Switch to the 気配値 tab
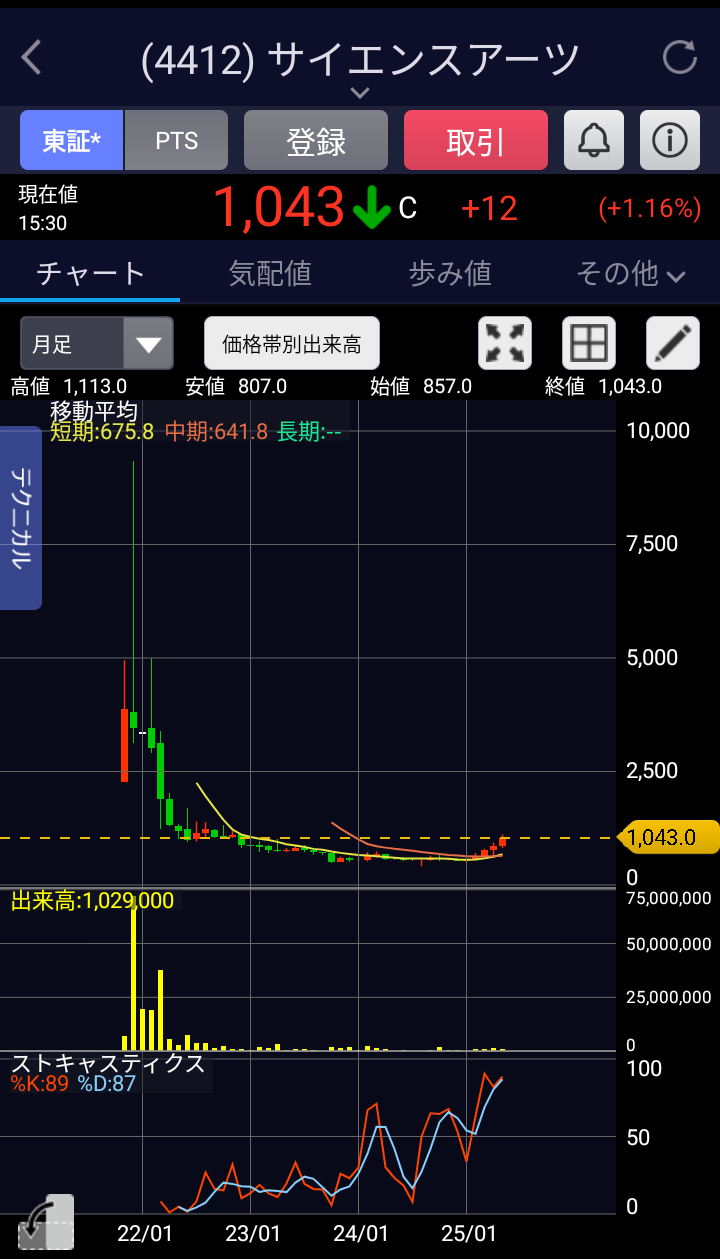 270,273
